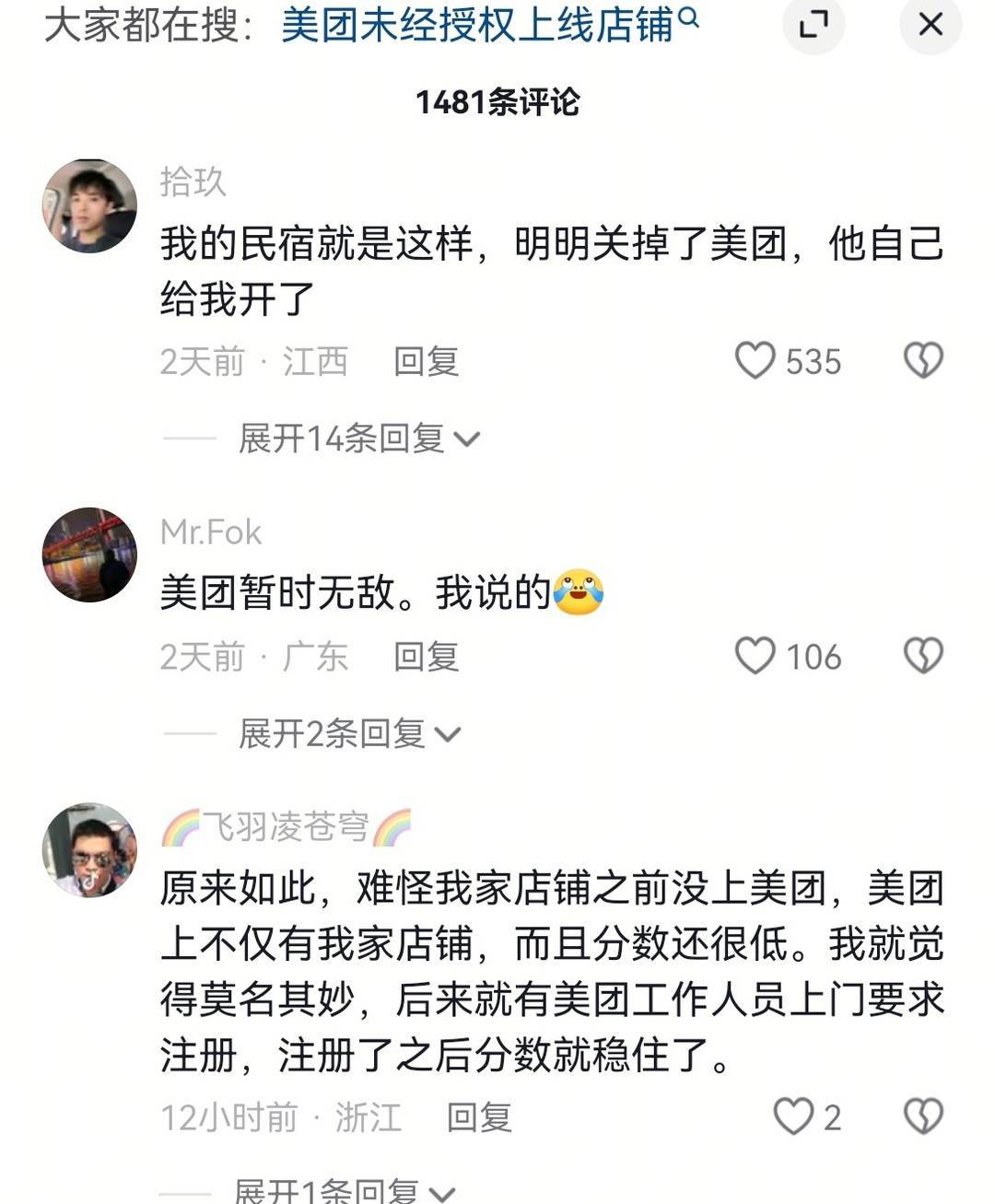Close the comments panel
Viewport: 995px width, 1204px height.
931,25
